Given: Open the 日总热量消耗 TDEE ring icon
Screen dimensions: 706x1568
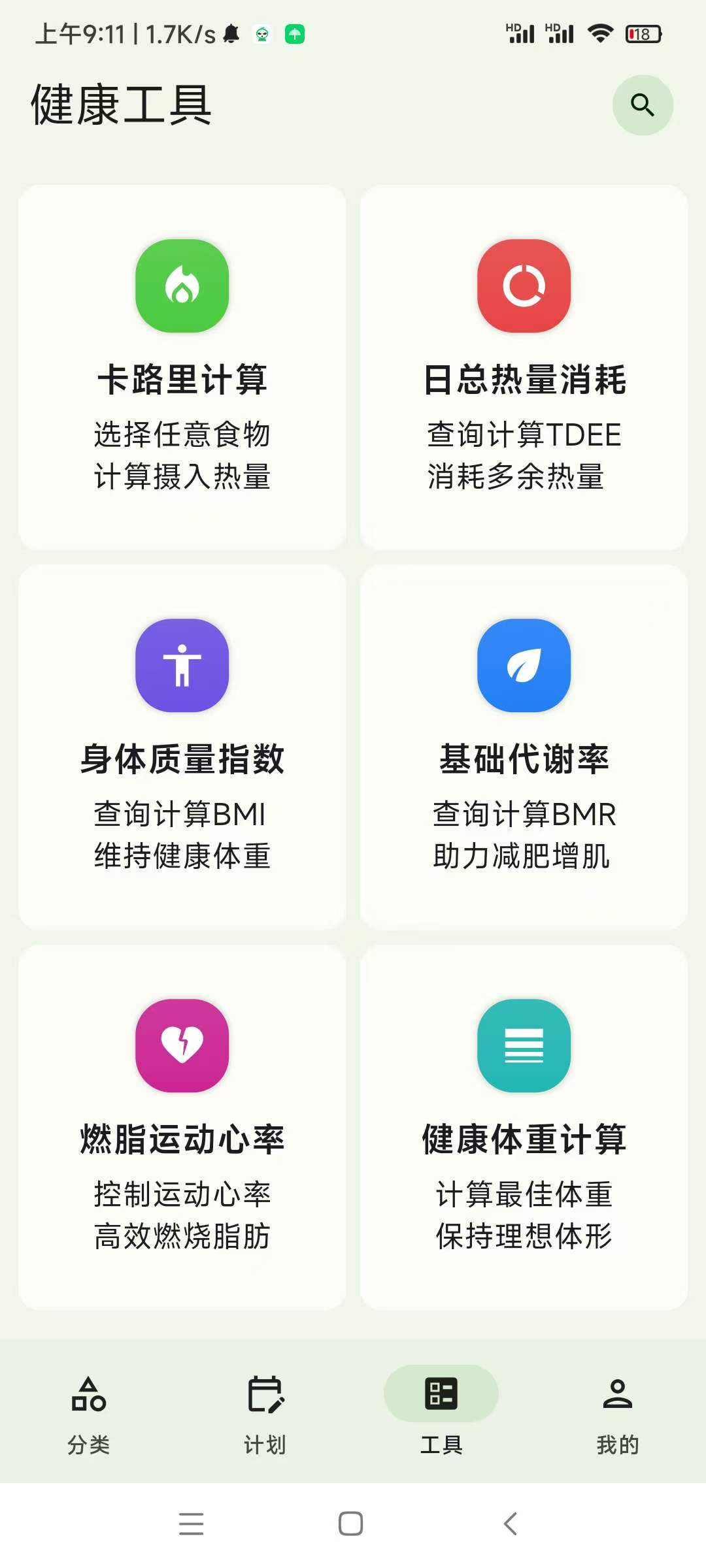Looking at the screenshot, I should (525, 287).
